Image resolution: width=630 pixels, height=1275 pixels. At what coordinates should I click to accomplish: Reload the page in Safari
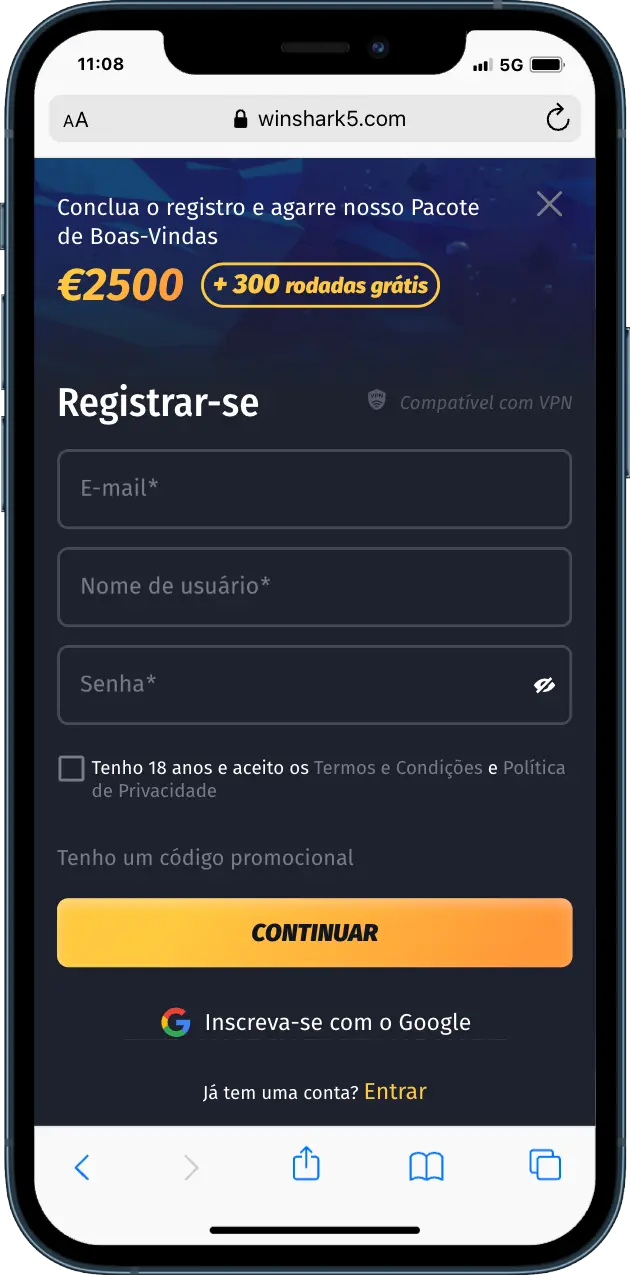[557, 120]
